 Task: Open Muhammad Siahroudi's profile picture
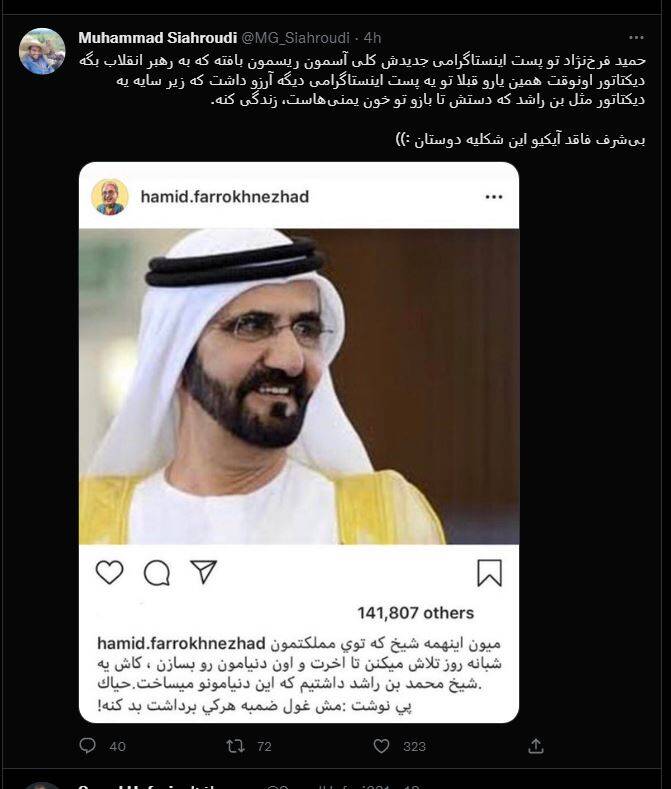pyautogui.click(x=43, y=51)
